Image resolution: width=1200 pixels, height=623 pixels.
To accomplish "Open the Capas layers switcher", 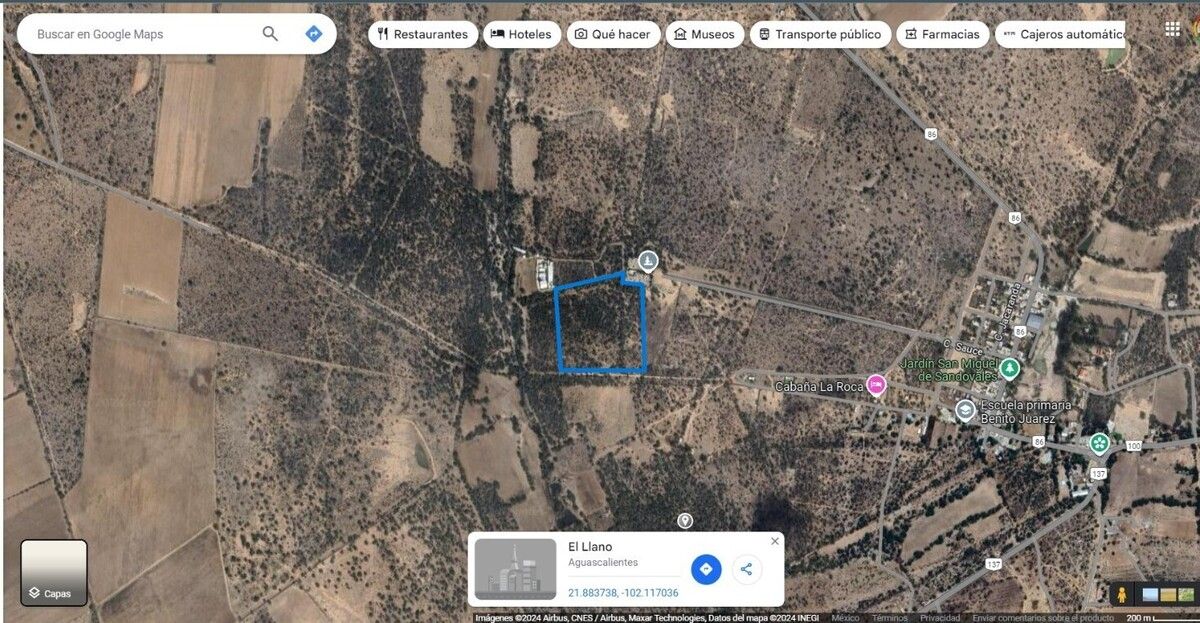I will (54, 573).
